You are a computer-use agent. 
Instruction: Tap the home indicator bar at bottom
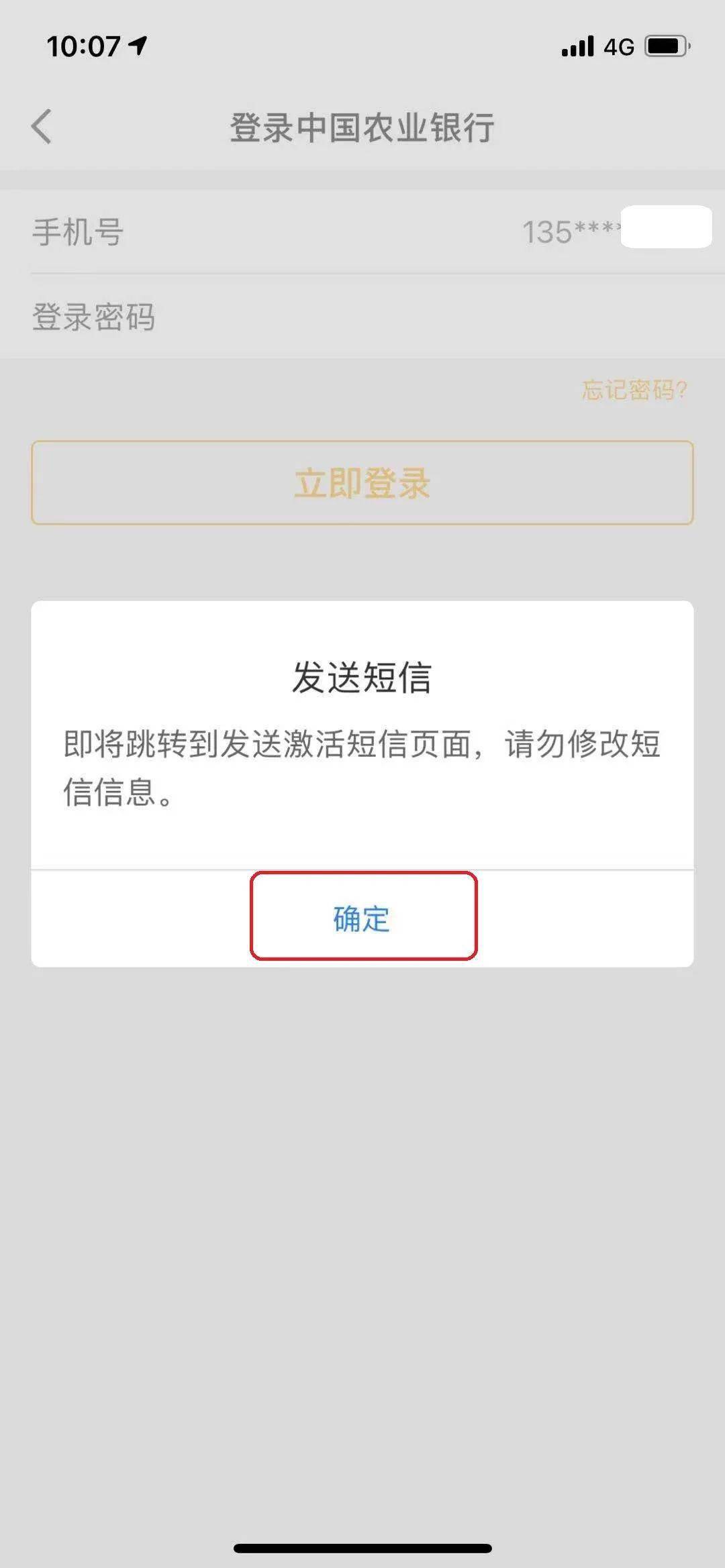362,1547
